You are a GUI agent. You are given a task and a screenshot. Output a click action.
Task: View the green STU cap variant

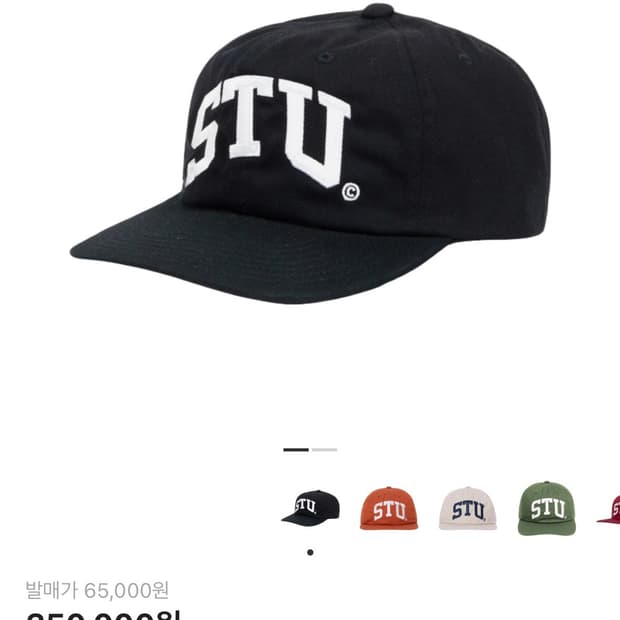point(547,508)
